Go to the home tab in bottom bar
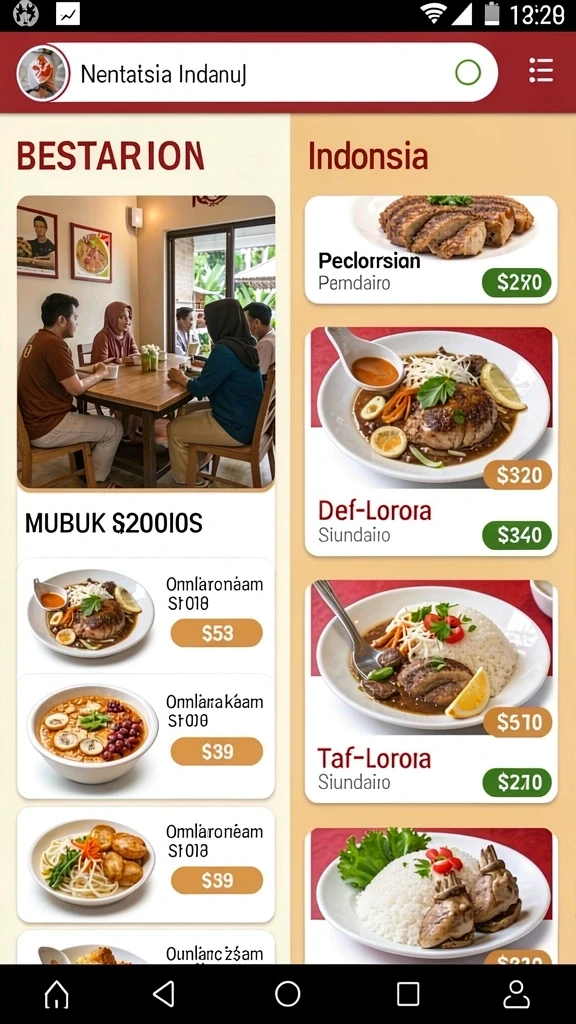This screenshot has height=1024, width=576. [x=57, y=994]
